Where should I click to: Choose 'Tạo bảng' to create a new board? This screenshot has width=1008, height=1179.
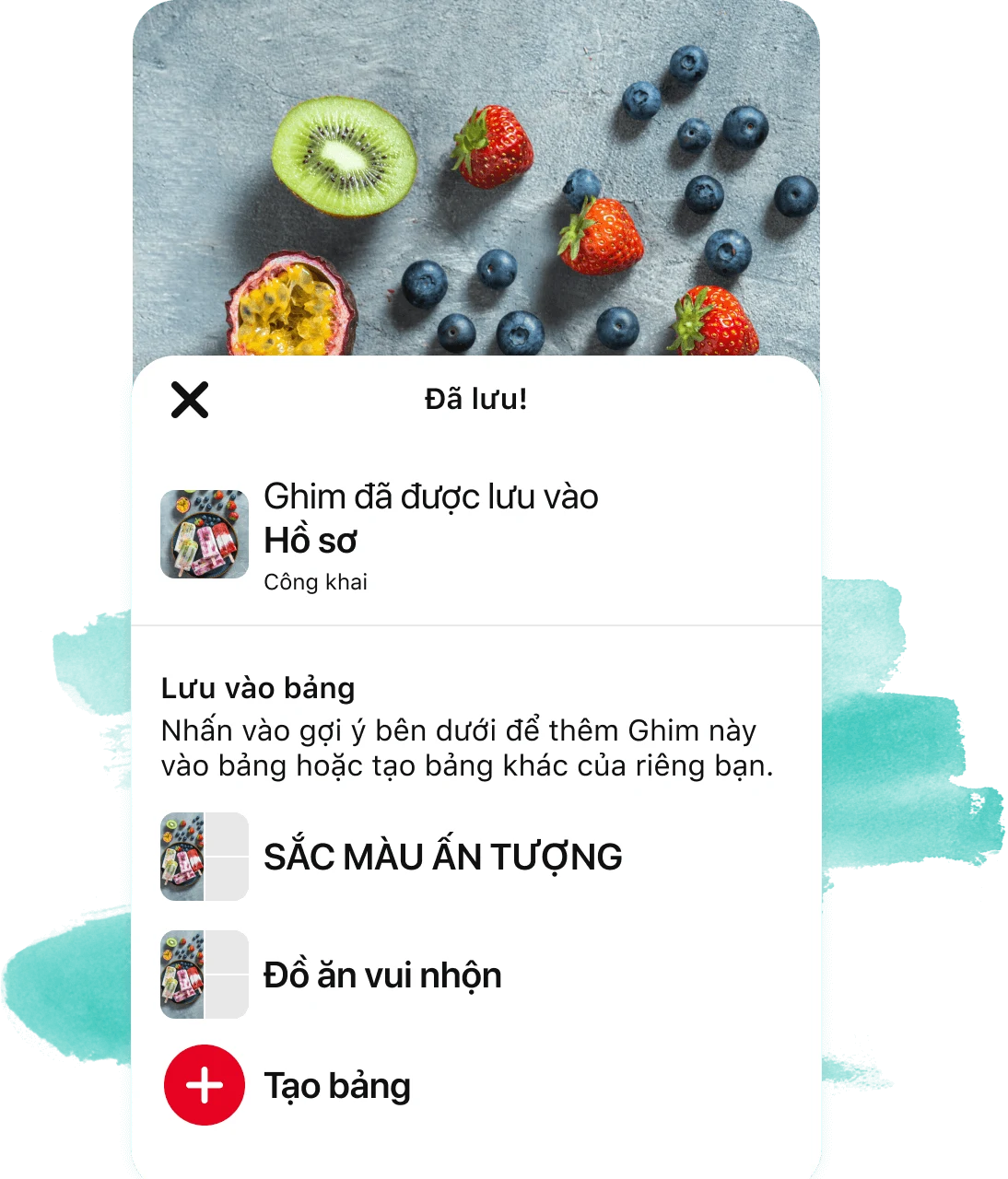coord(337,1085)
